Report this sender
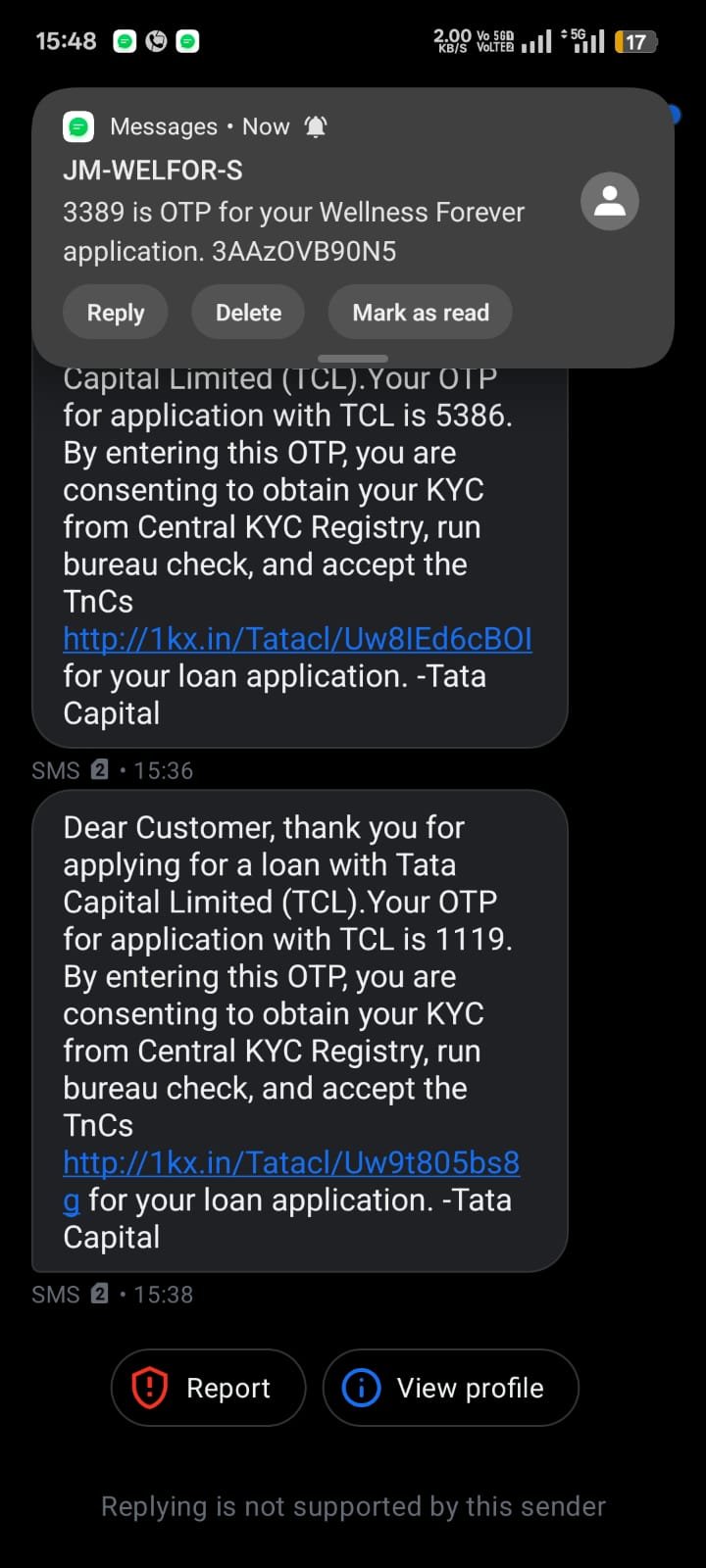Viewport: 706px width, 1568px height. pos(209,1388)
